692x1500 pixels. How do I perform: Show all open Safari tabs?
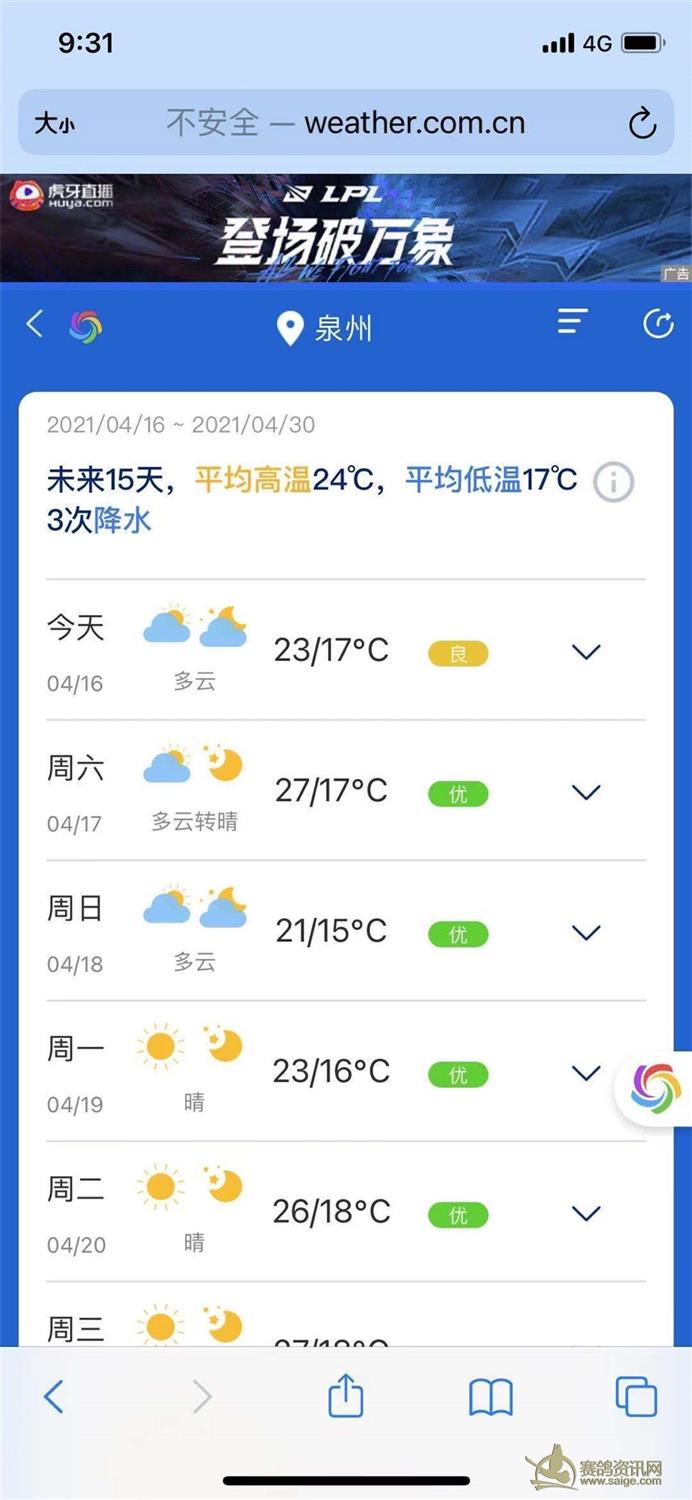click(636, 1396)
